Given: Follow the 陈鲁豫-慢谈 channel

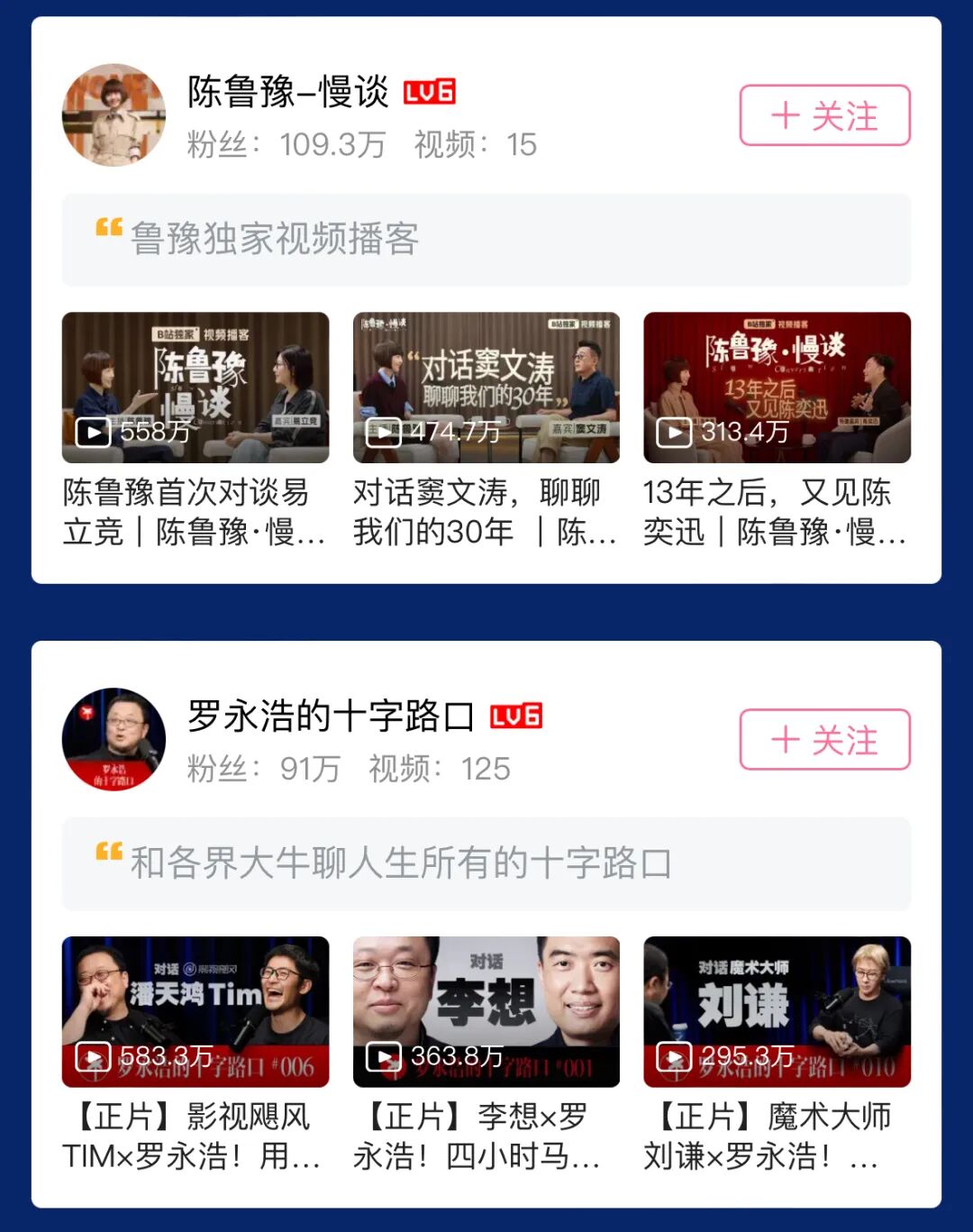Looking at the screenshot, I should pos(824,115).
